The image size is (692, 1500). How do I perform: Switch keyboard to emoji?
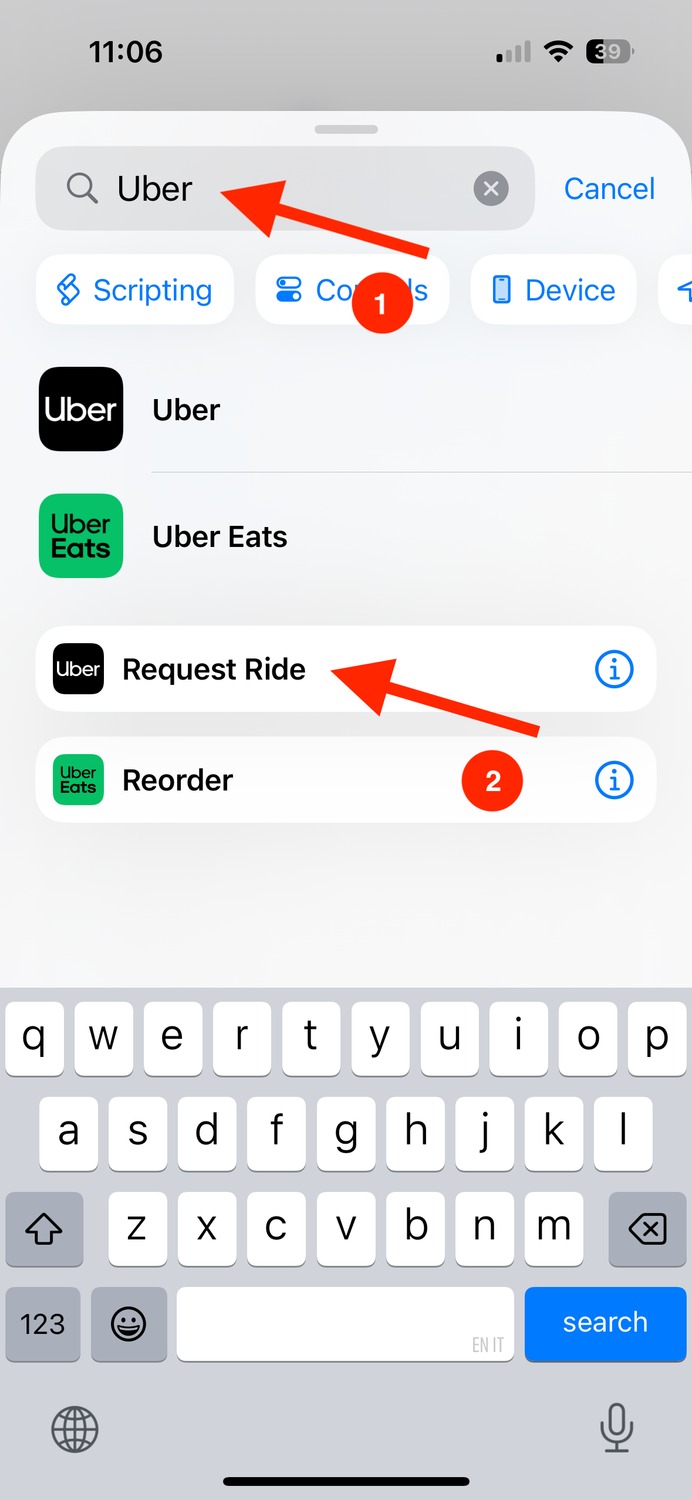coord(128,1323)
